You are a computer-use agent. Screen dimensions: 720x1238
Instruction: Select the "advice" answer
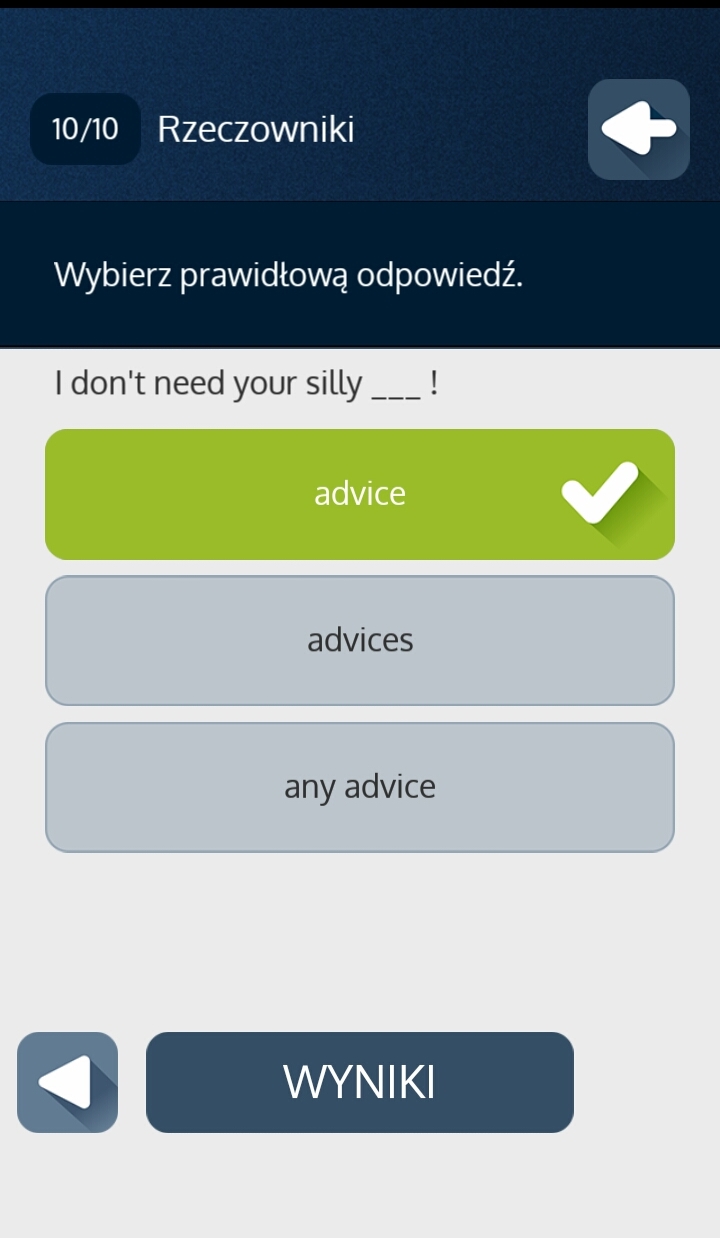pyautogui.click(x=360, y=494)
